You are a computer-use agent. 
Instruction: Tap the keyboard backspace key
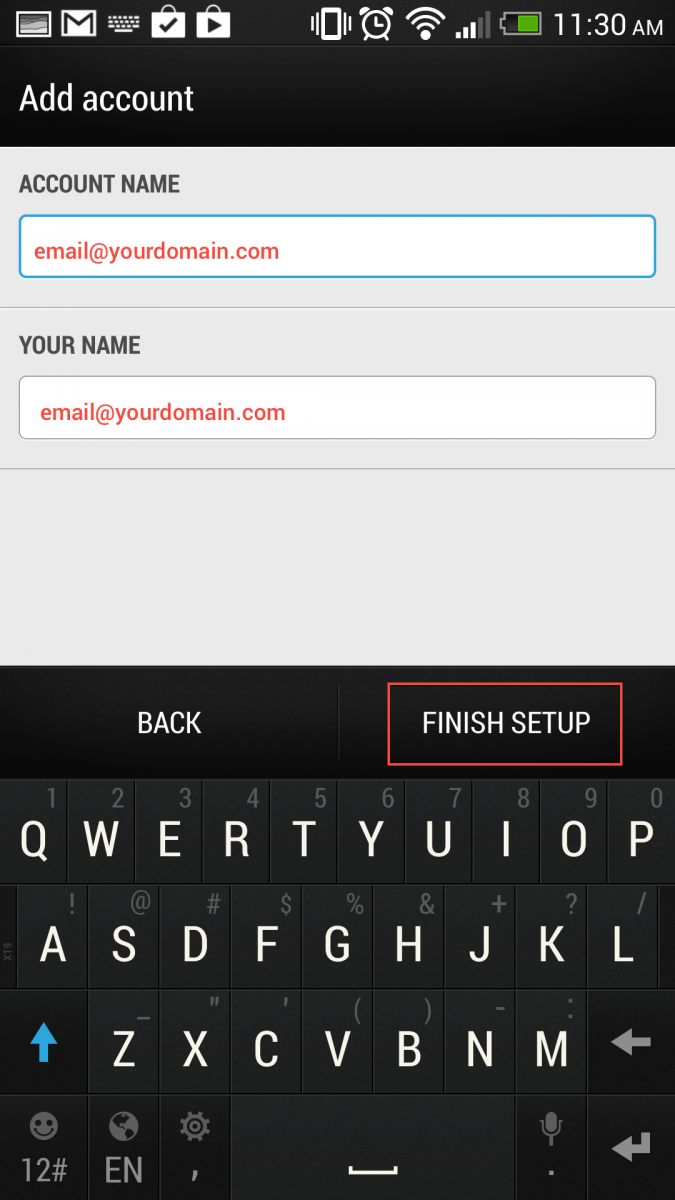632,1043
